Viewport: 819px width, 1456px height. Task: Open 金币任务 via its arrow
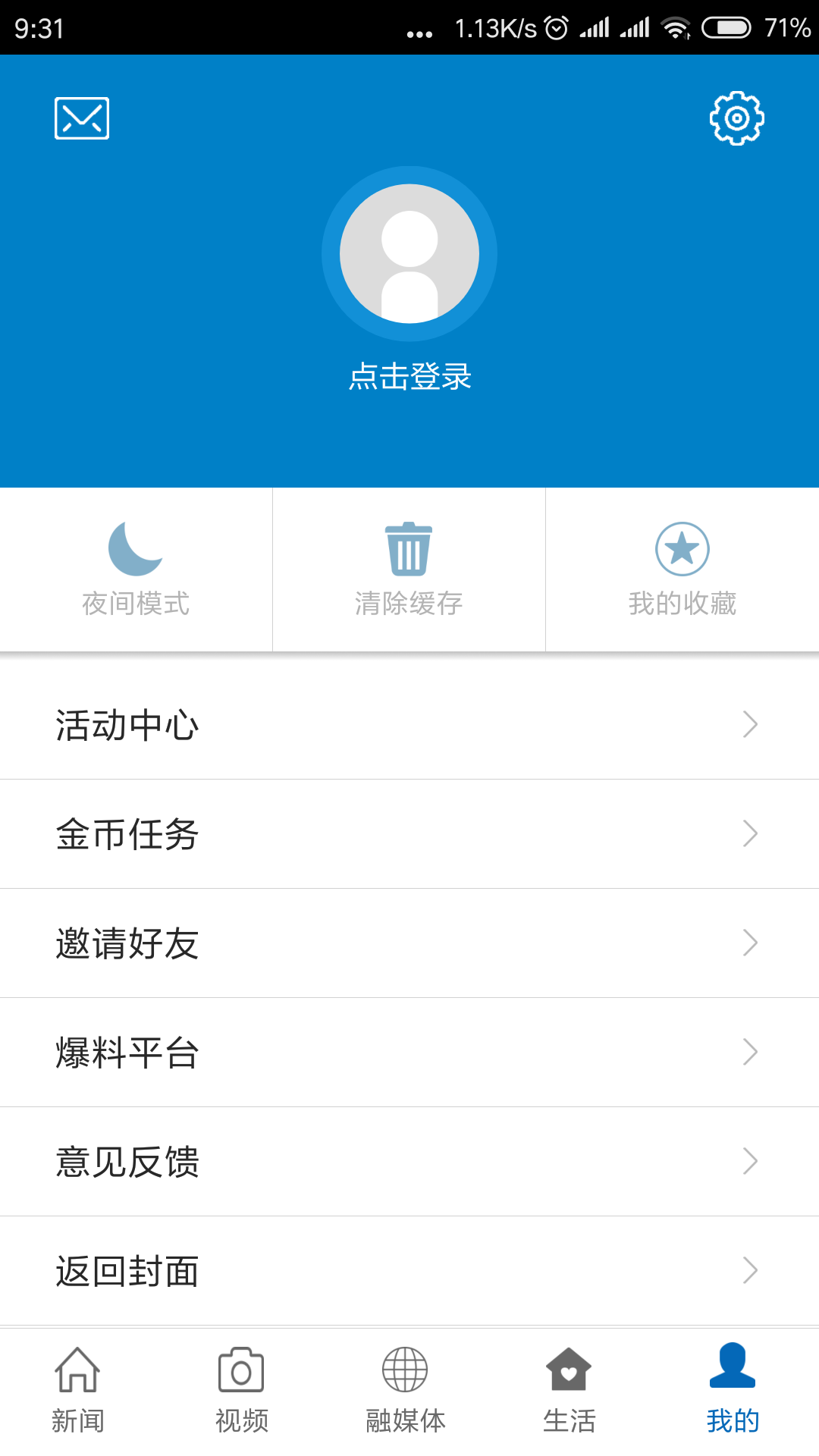coord(750,834)
